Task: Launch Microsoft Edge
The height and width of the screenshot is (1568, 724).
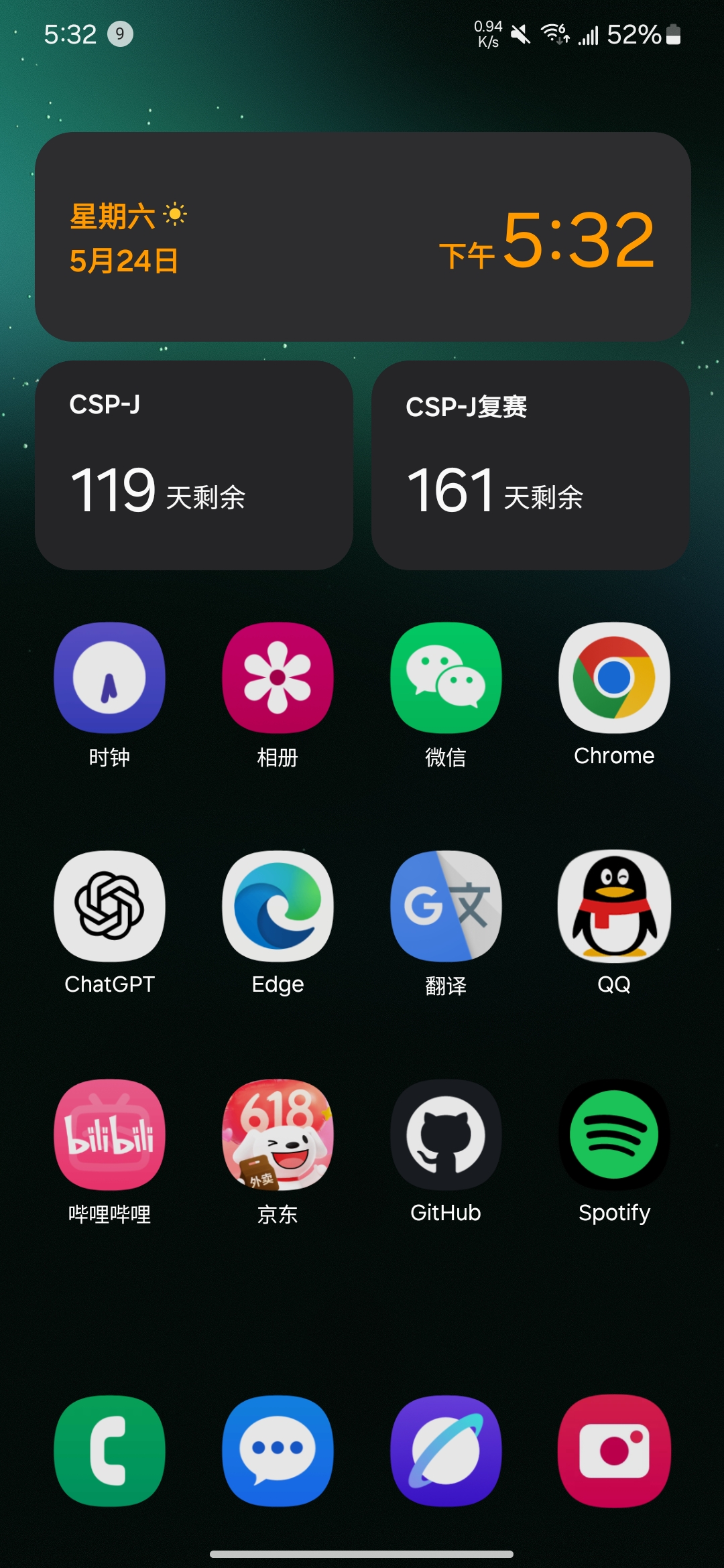Action: pyautogui.click(x=278, y=906)
